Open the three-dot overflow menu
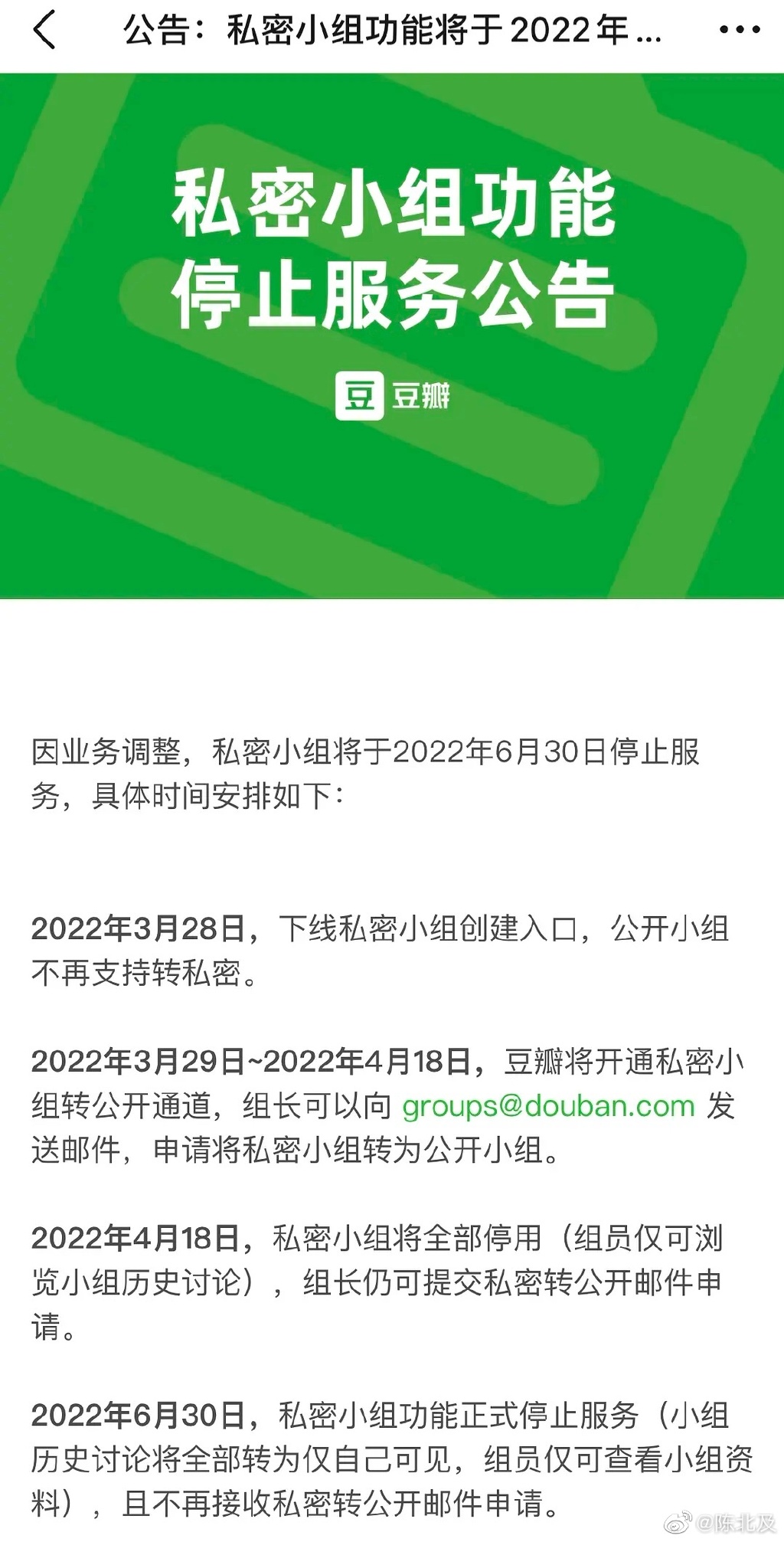Screen dimensions: 784x1542 click(x=740, y=31)
